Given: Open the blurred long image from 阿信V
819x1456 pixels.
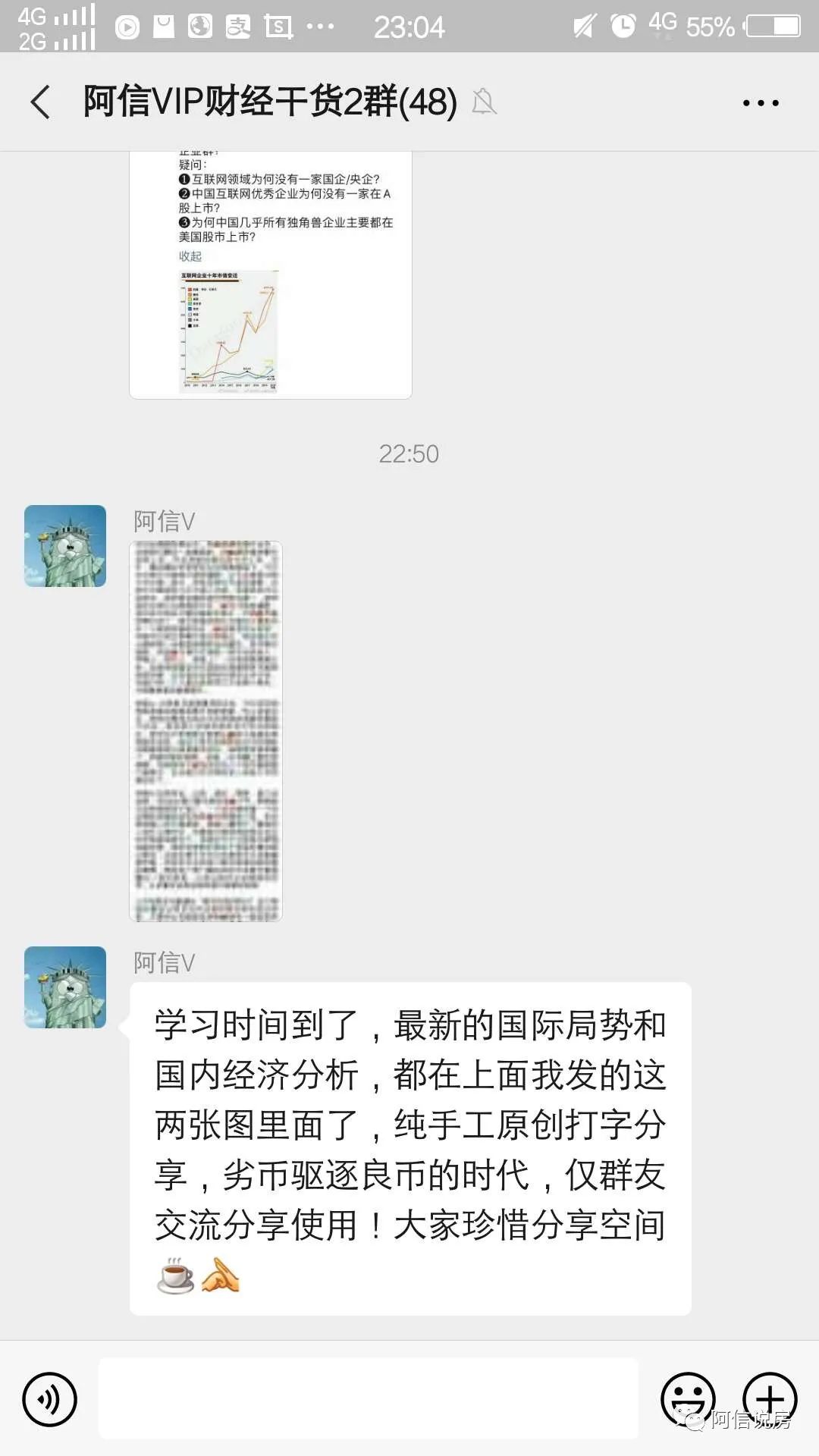Looking at the screenshot, I should 206,731.
